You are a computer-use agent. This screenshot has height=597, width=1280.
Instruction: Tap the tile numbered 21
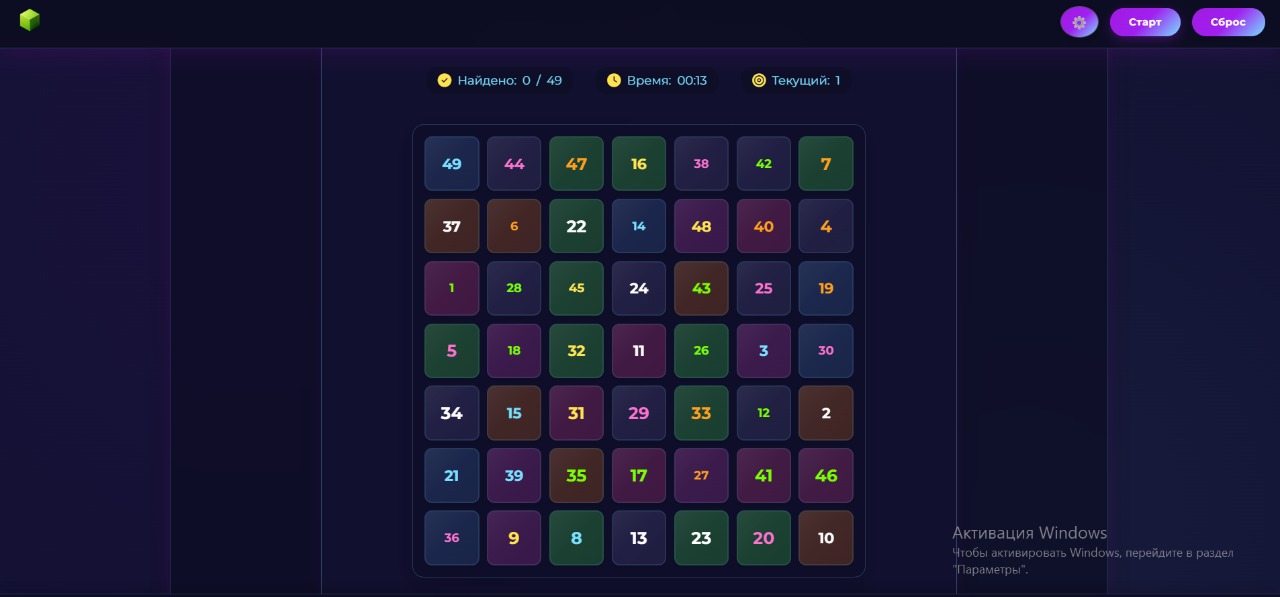pyautogui.click(x=452, y=476)
